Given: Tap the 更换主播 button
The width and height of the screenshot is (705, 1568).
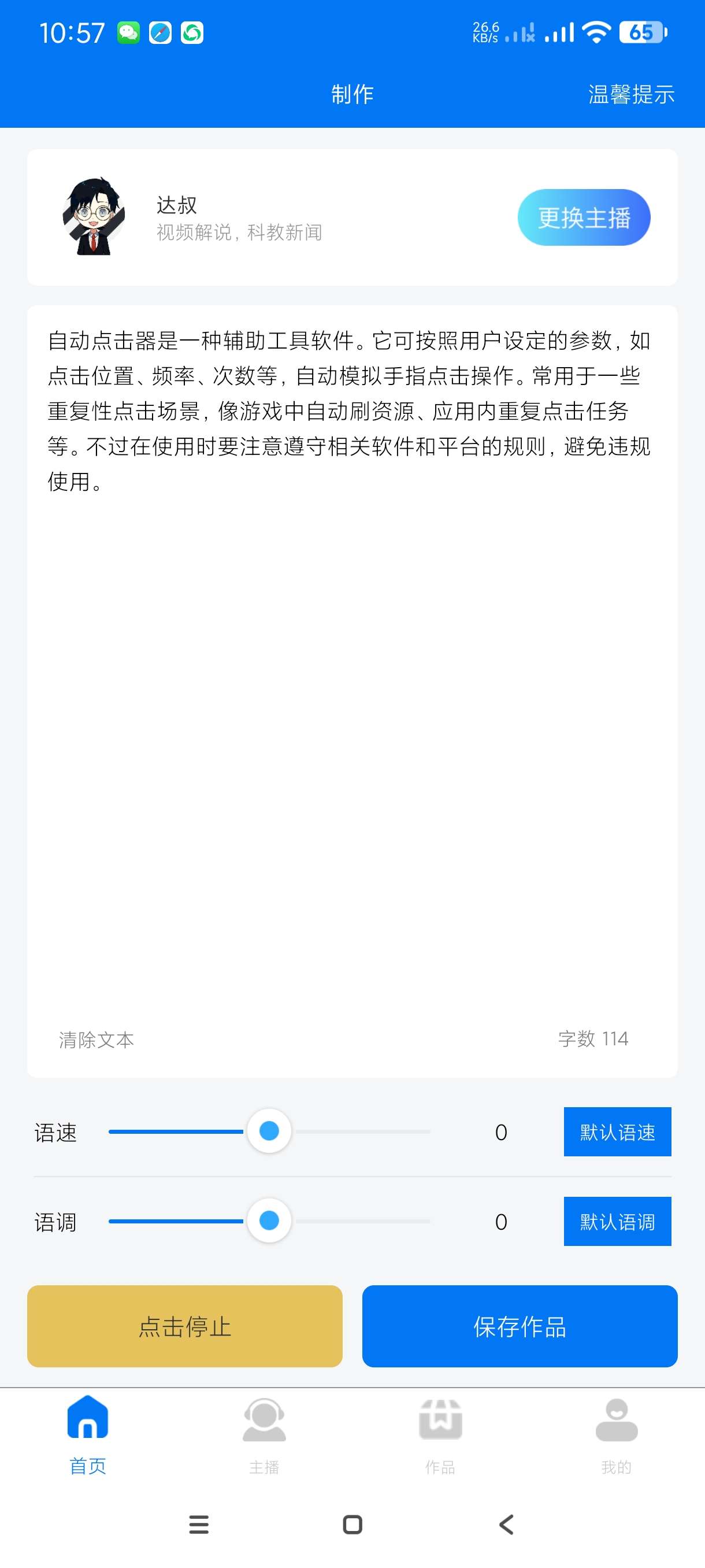Looking at the screenshot, I should (583, 217).
